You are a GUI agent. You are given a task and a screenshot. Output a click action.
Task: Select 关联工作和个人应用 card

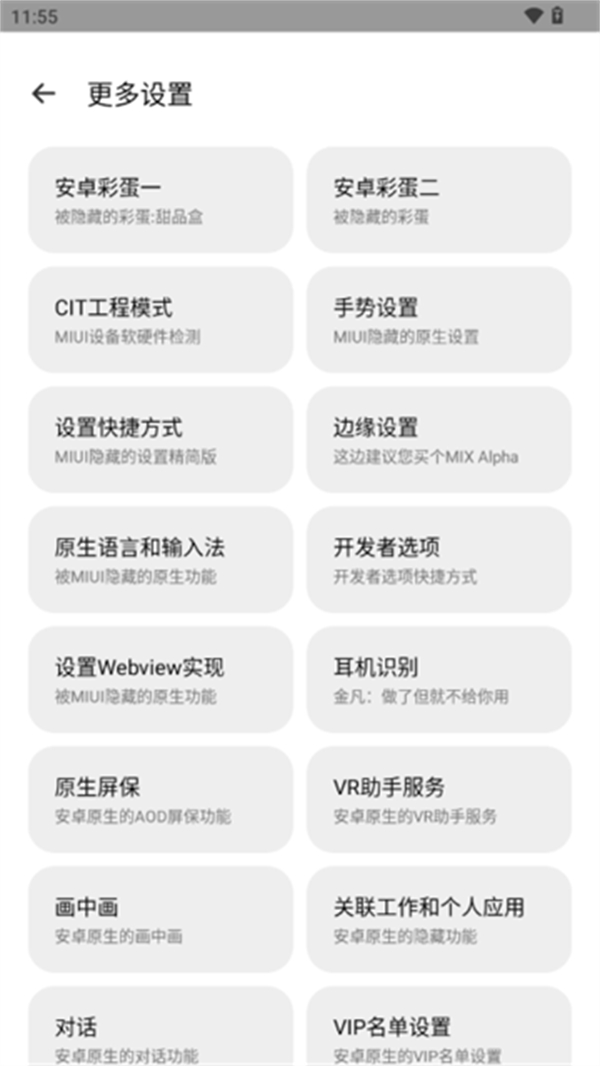(x=438, y=920)
